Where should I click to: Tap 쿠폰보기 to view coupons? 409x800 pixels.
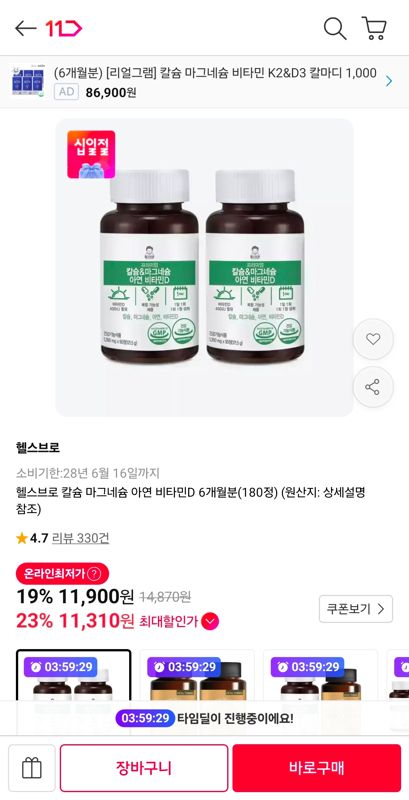pos(356,609)
